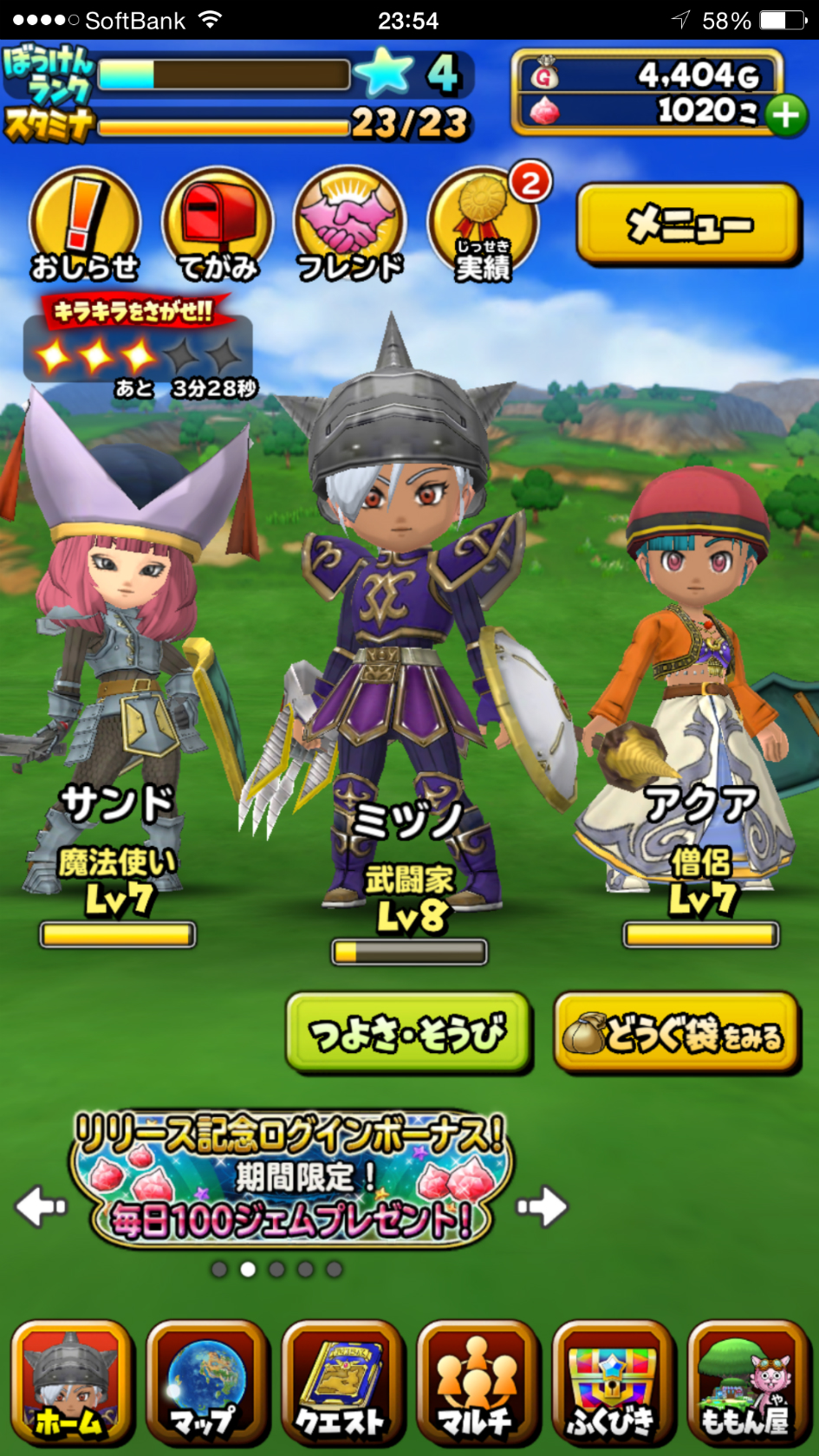Open the login bonus banner

click(x=292, y=1180)
